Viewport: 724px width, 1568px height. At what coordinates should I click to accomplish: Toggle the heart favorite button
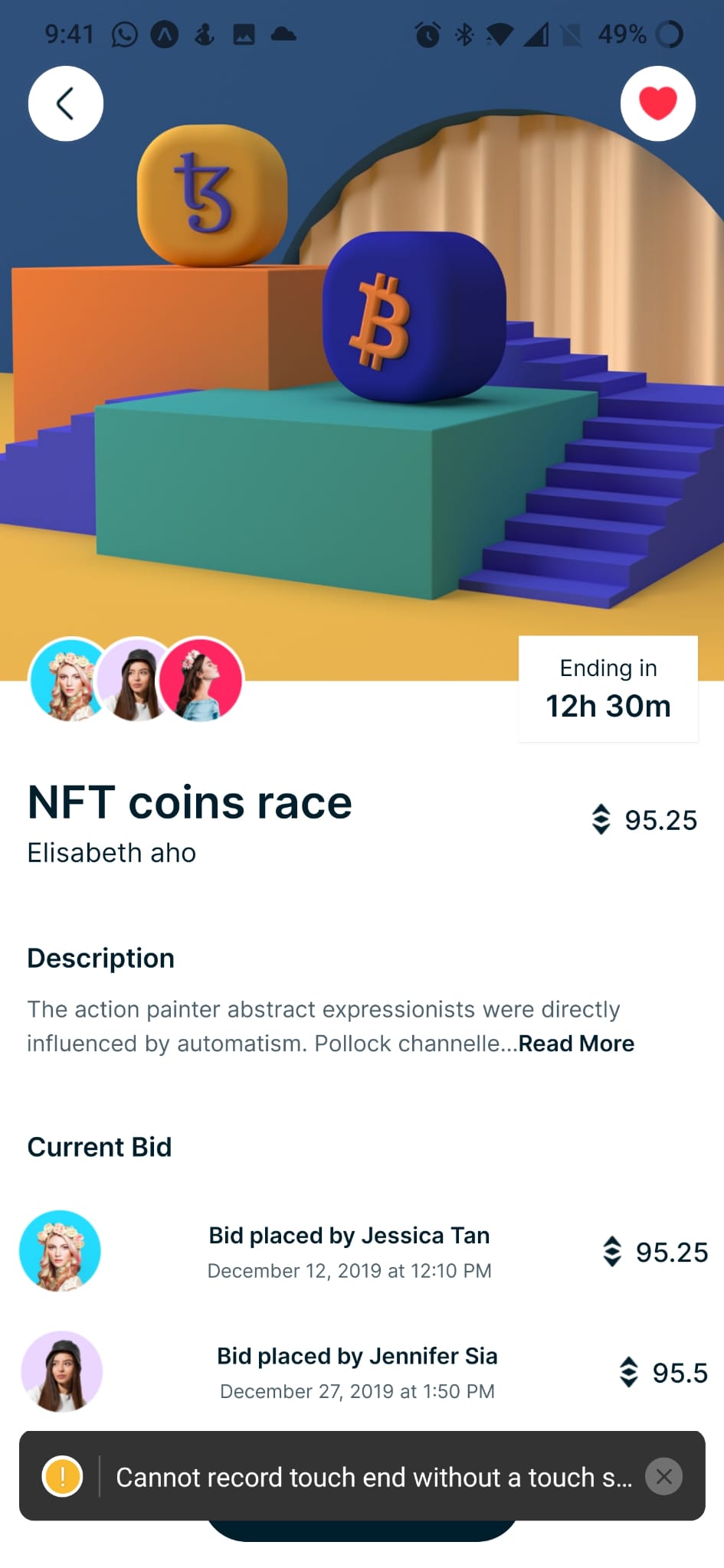point(657,103)
